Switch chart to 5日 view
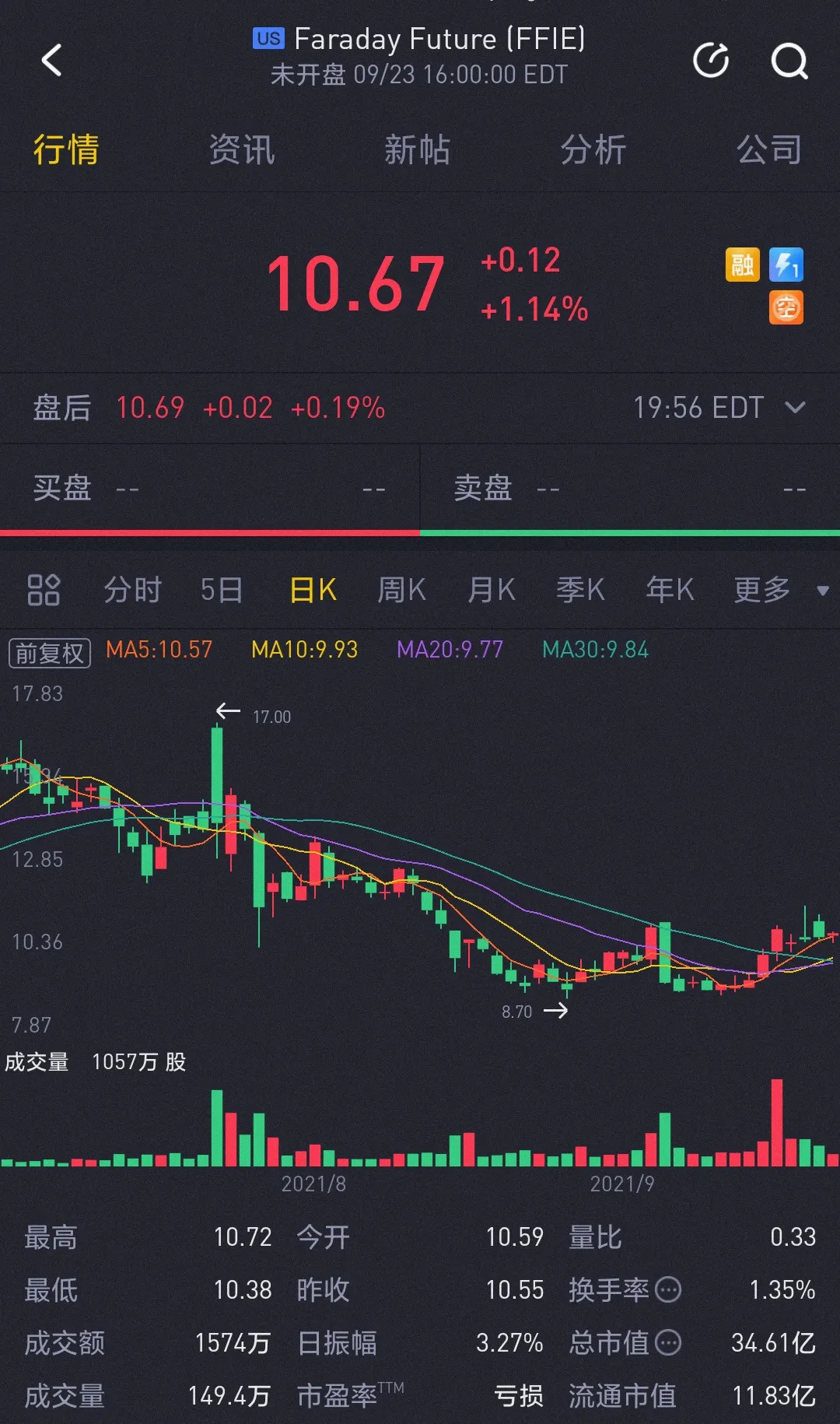Image resolution: width=840 pixels, height=1424 pixels. [x=222, y=590]
